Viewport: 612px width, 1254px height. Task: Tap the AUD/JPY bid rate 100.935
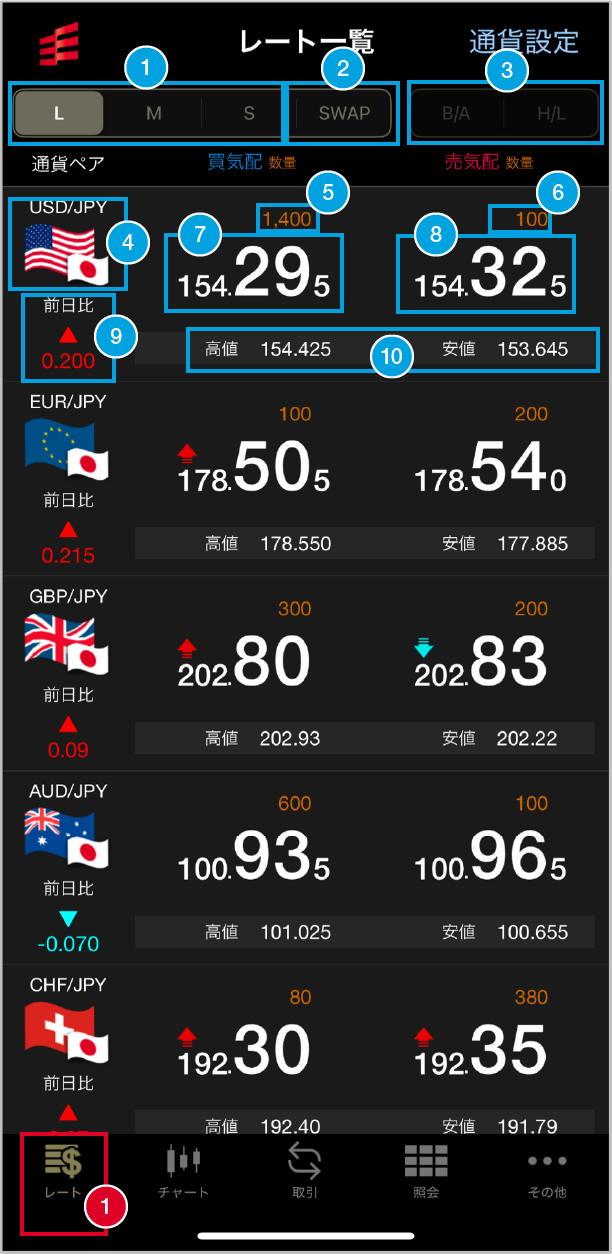pos(254,857)
